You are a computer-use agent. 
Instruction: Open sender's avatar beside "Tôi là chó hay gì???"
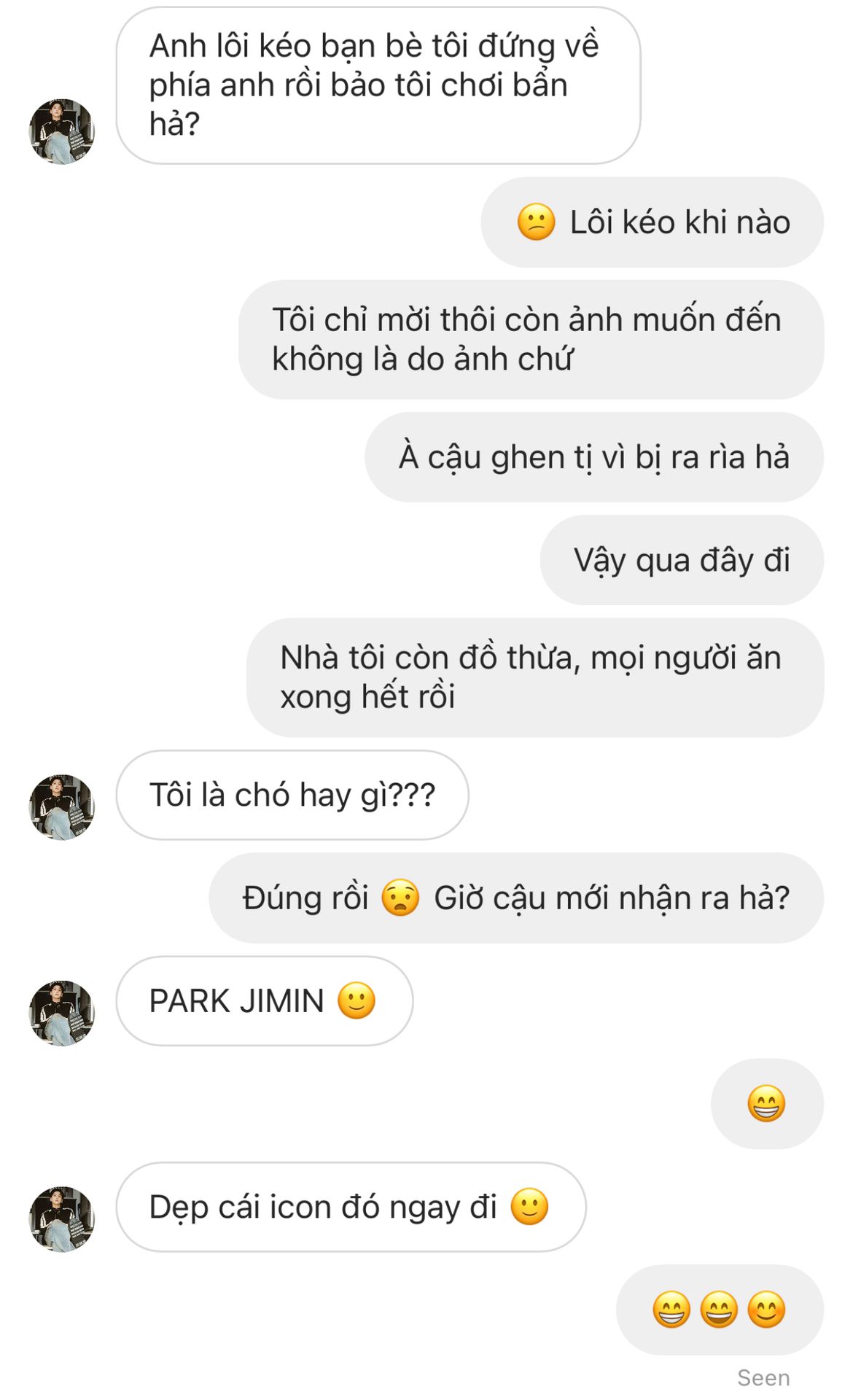point(62,807)
